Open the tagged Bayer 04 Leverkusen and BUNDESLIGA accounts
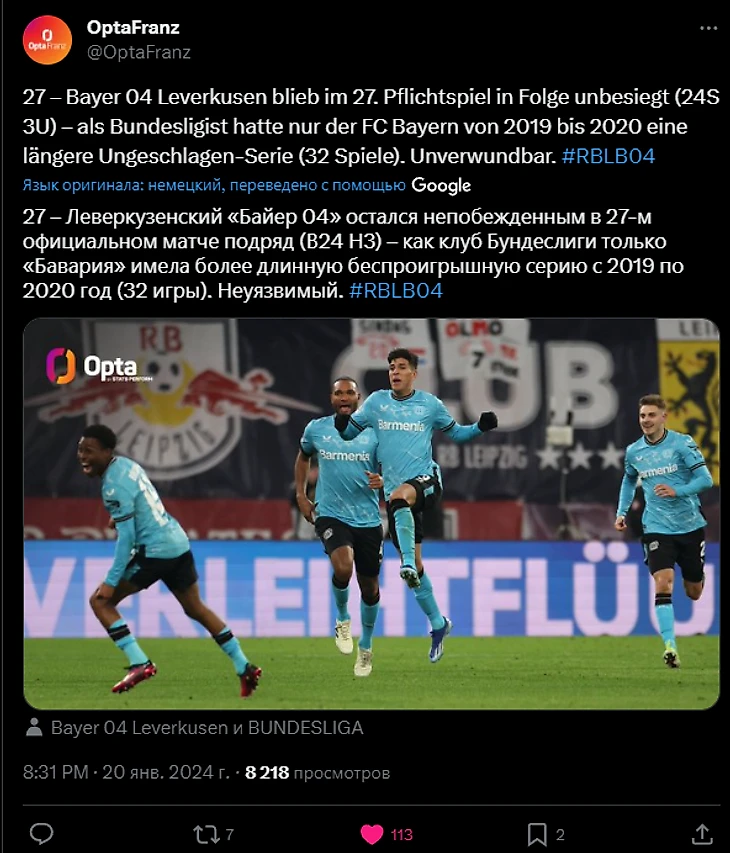This screenshot has width=730, height=853. click(x=206, y=728)
